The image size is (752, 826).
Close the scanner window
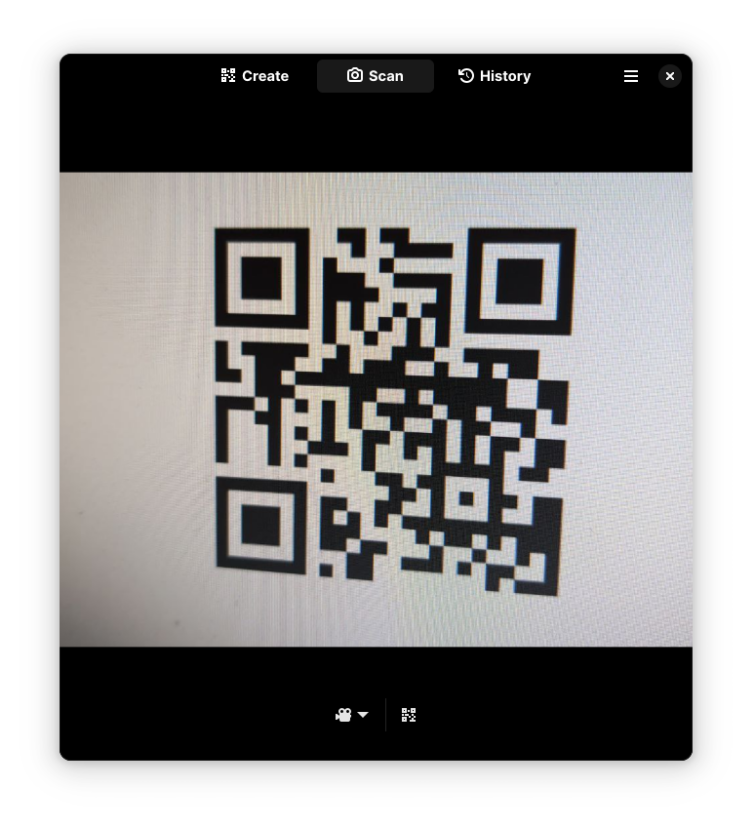(x=670, y=76)
